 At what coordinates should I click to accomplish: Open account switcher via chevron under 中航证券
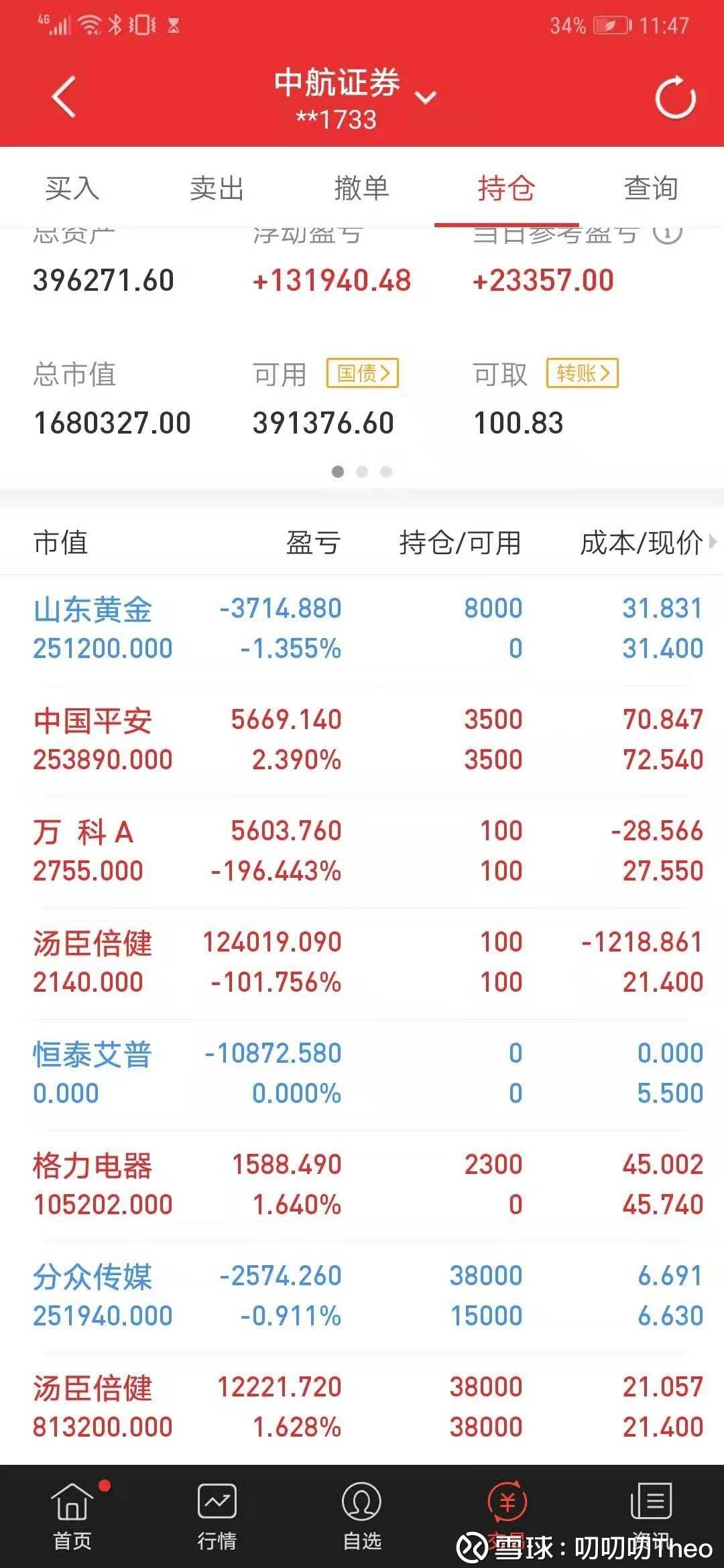point(425,98)
